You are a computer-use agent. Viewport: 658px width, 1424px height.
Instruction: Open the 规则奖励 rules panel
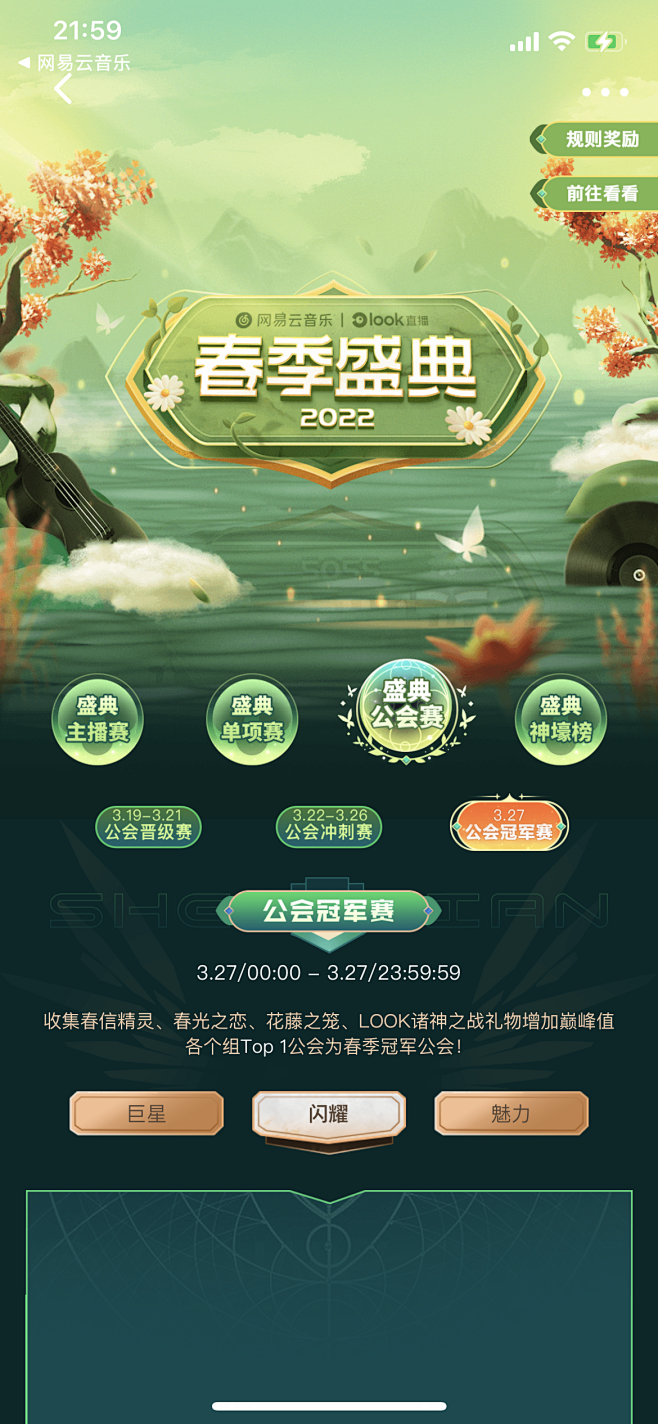595,139
